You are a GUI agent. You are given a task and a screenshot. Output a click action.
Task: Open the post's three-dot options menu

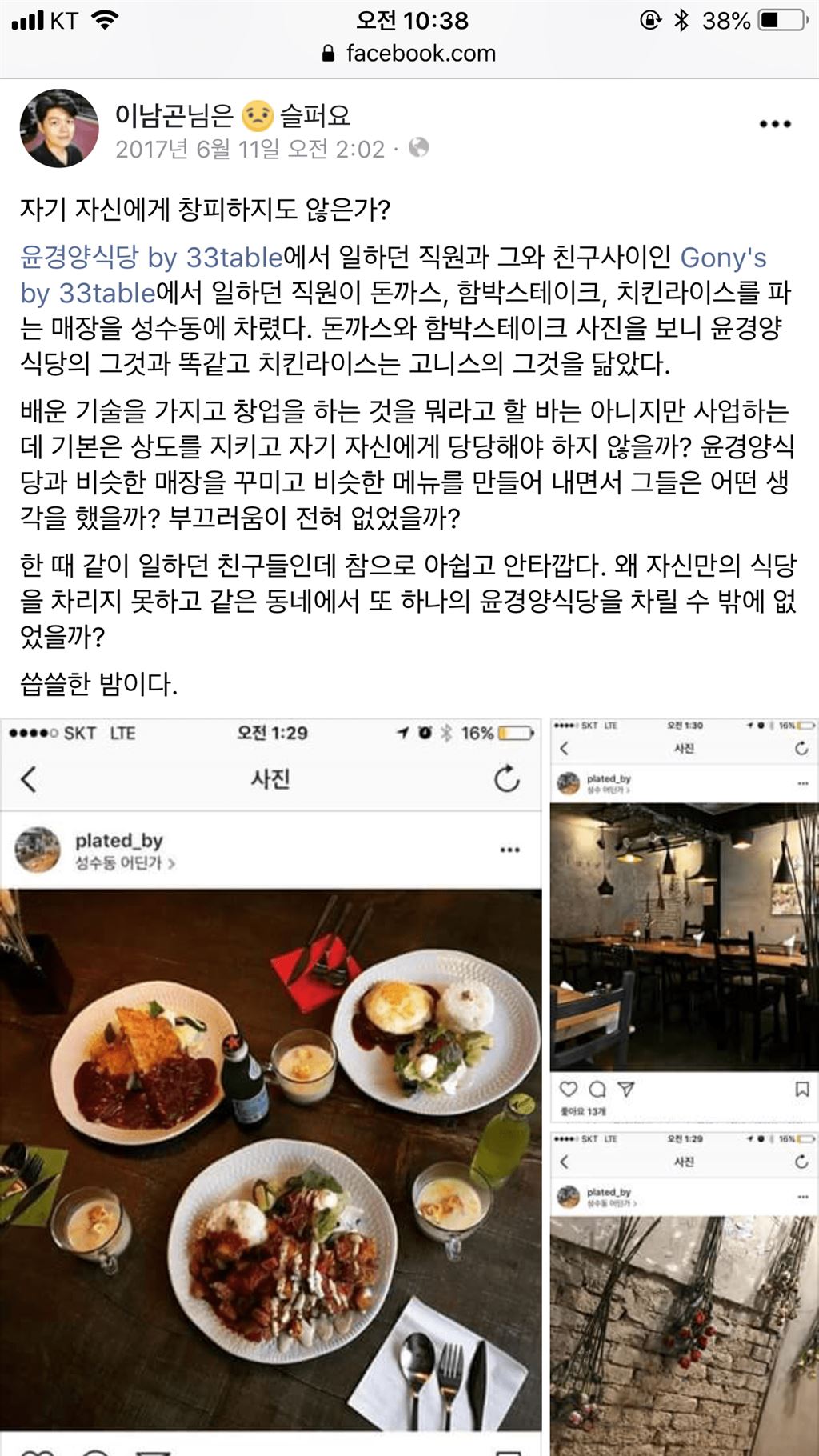click(774, 124)
